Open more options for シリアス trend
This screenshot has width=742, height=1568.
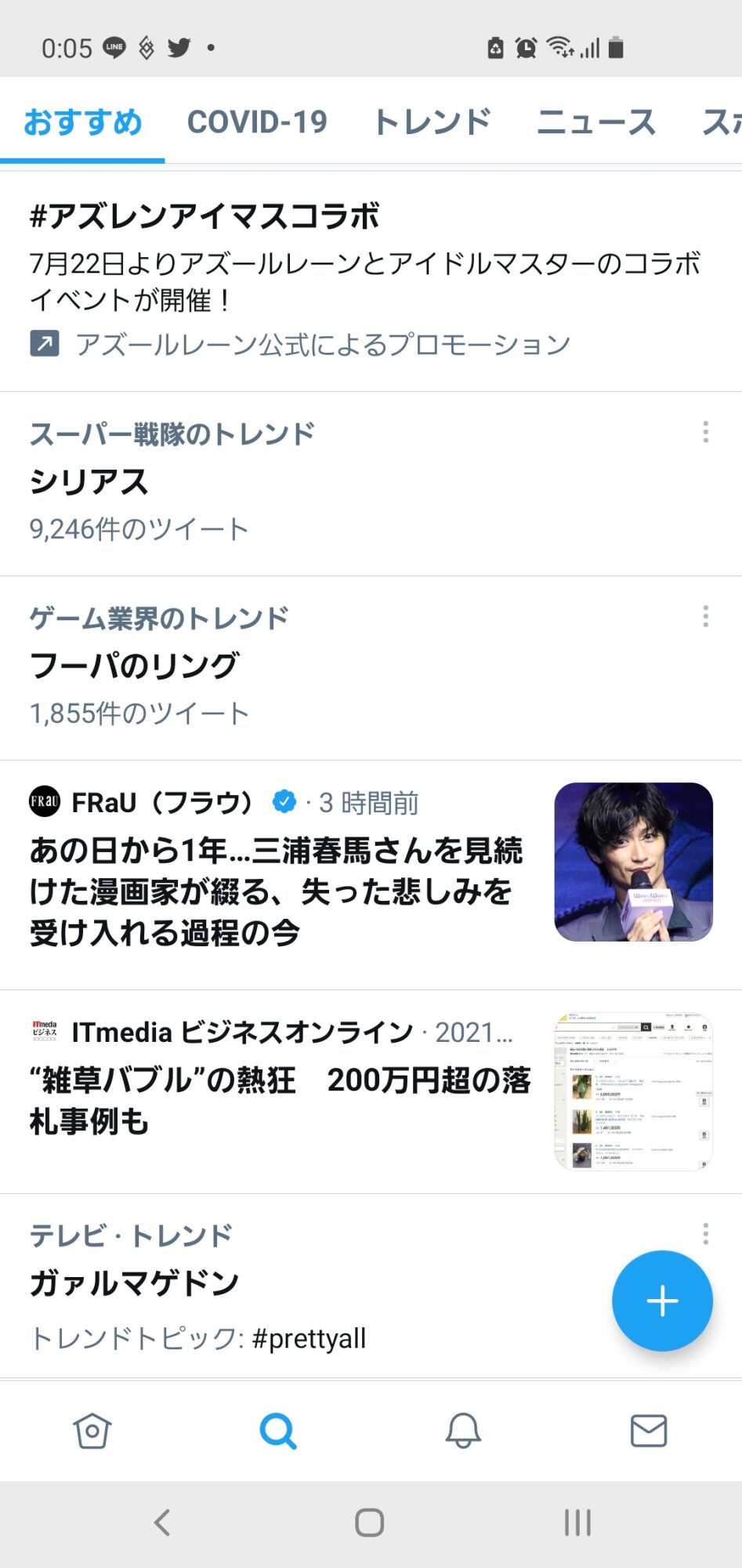[x=706, y=432]
